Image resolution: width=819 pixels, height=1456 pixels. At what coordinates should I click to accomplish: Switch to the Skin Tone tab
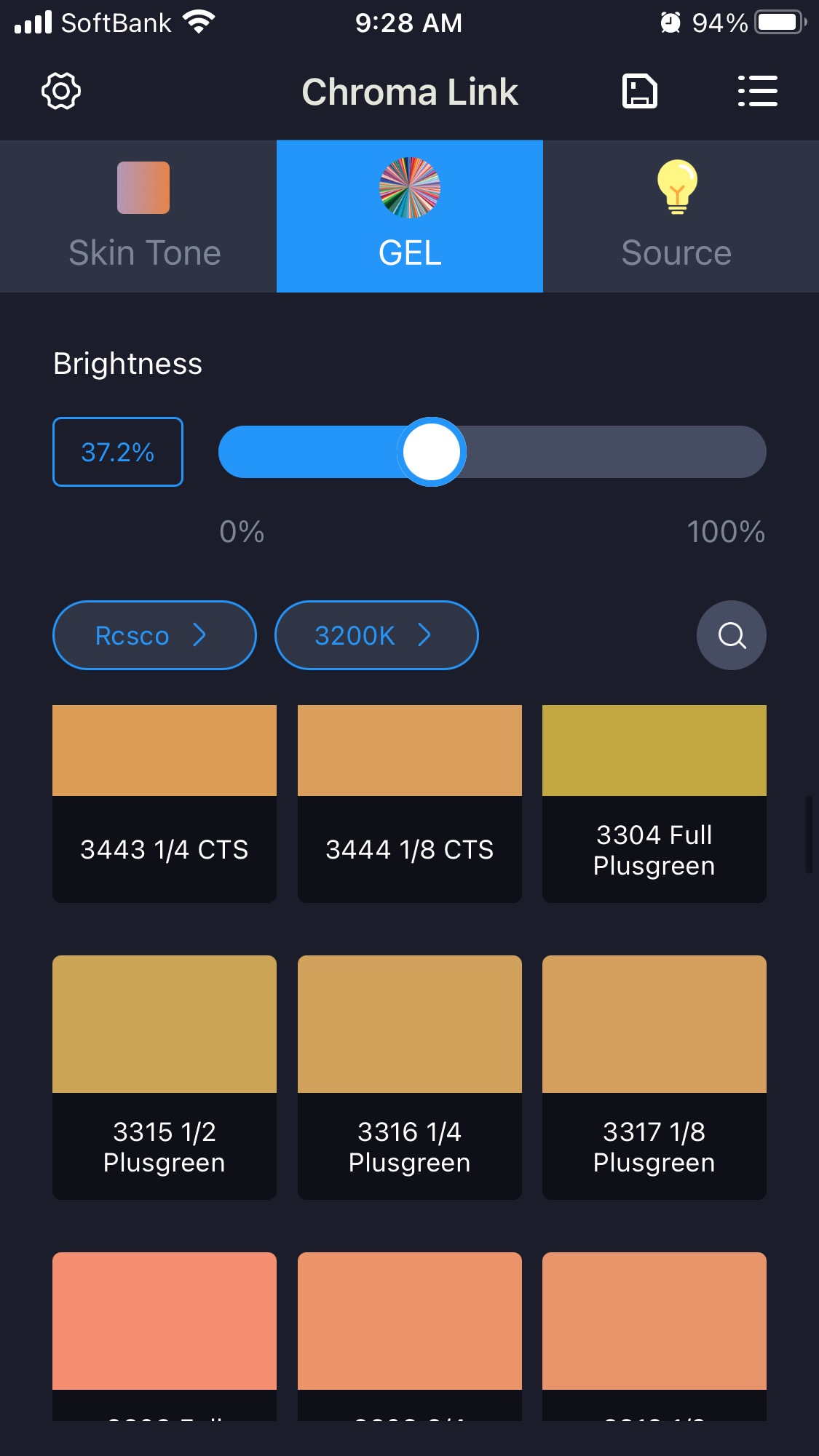pos(143,216)
